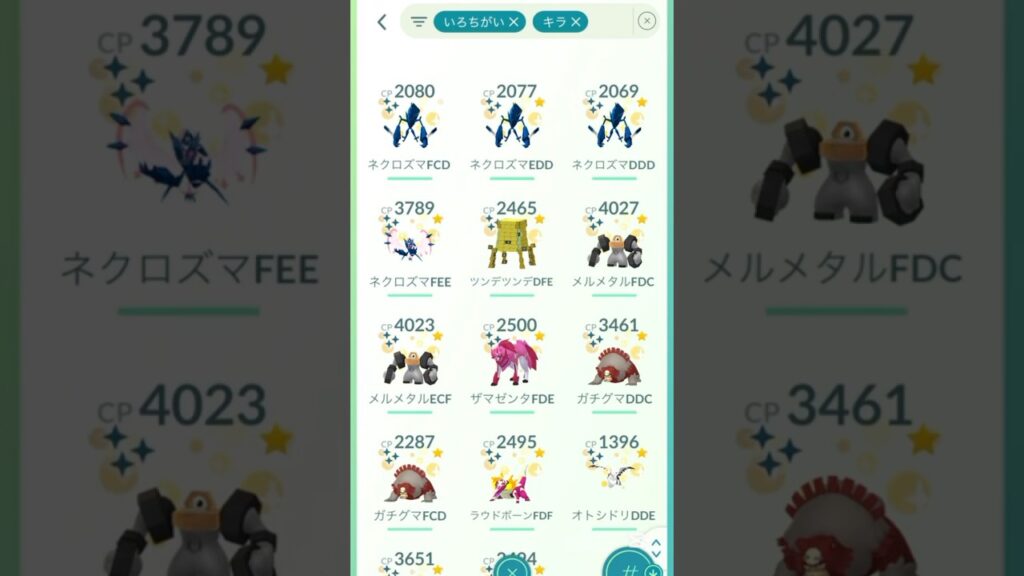Open ネクロズマFCD with CP 2080

[410, 126]
